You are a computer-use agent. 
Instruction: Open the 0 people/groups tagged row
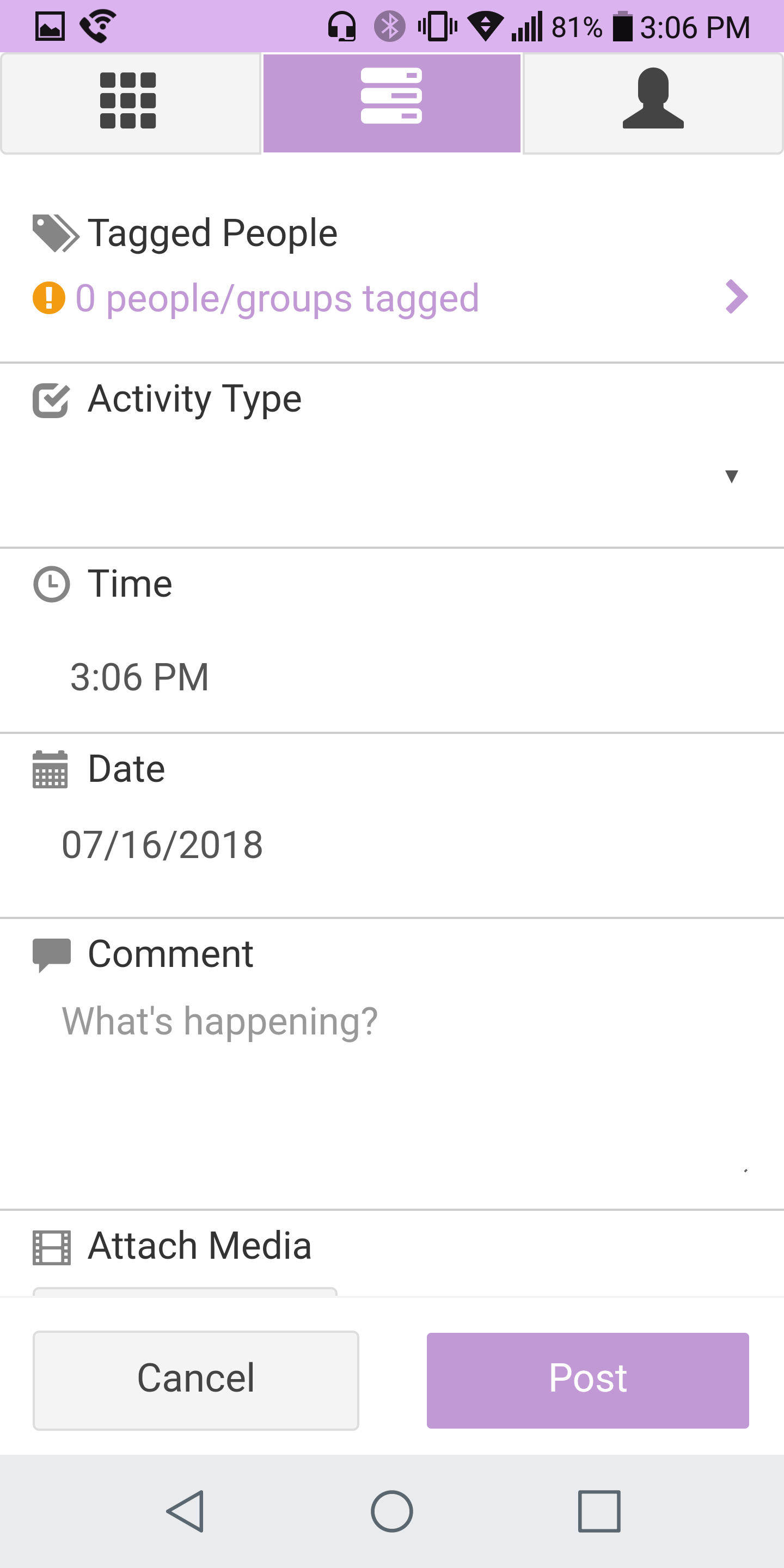coord(390,298)
